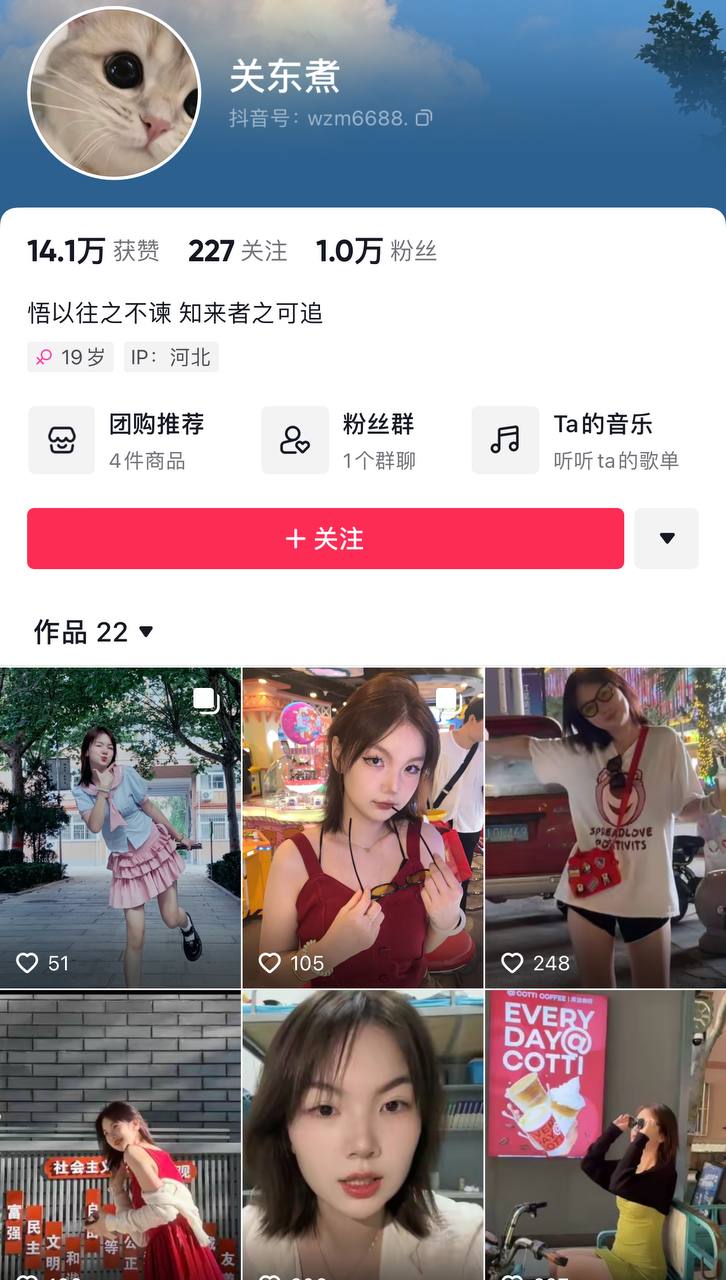Screen dimensions: 726x1280
Task: Open the post with 248 likes
Action: pos(605,827)
